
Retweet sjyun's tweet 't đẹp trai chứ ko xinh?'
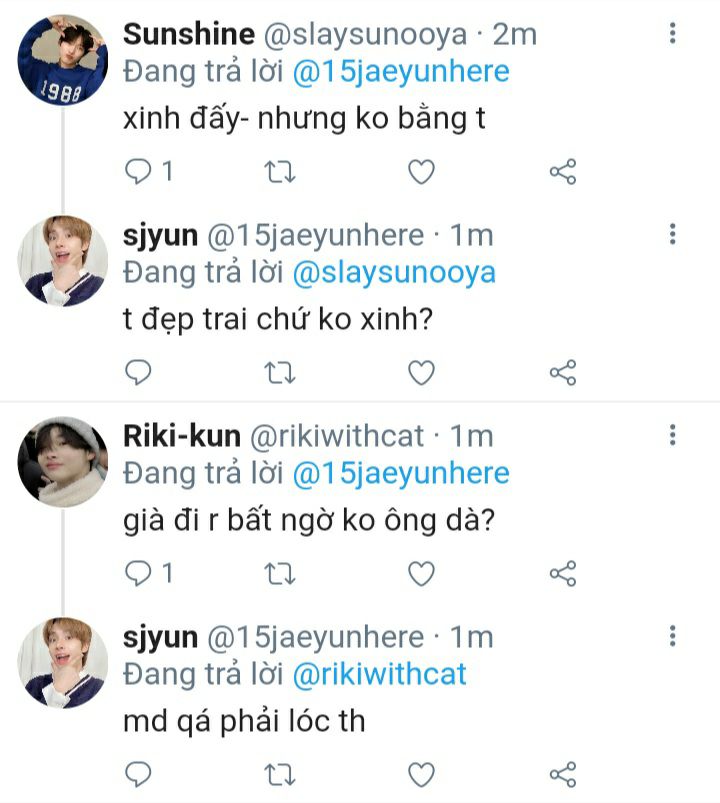pyautogui.click(x=280, y=373)
